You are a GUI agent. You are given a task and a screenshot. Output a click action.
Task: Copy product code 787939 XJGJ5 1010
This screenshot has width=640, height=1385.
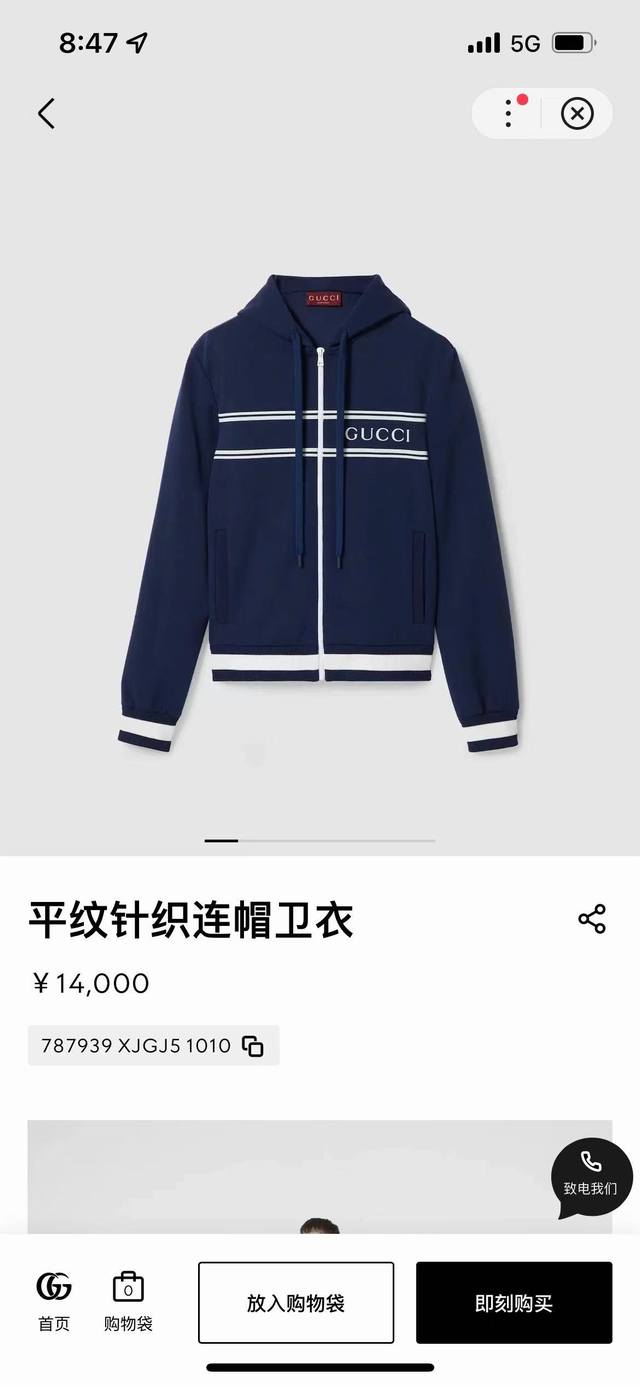(x=253, y=1047)
